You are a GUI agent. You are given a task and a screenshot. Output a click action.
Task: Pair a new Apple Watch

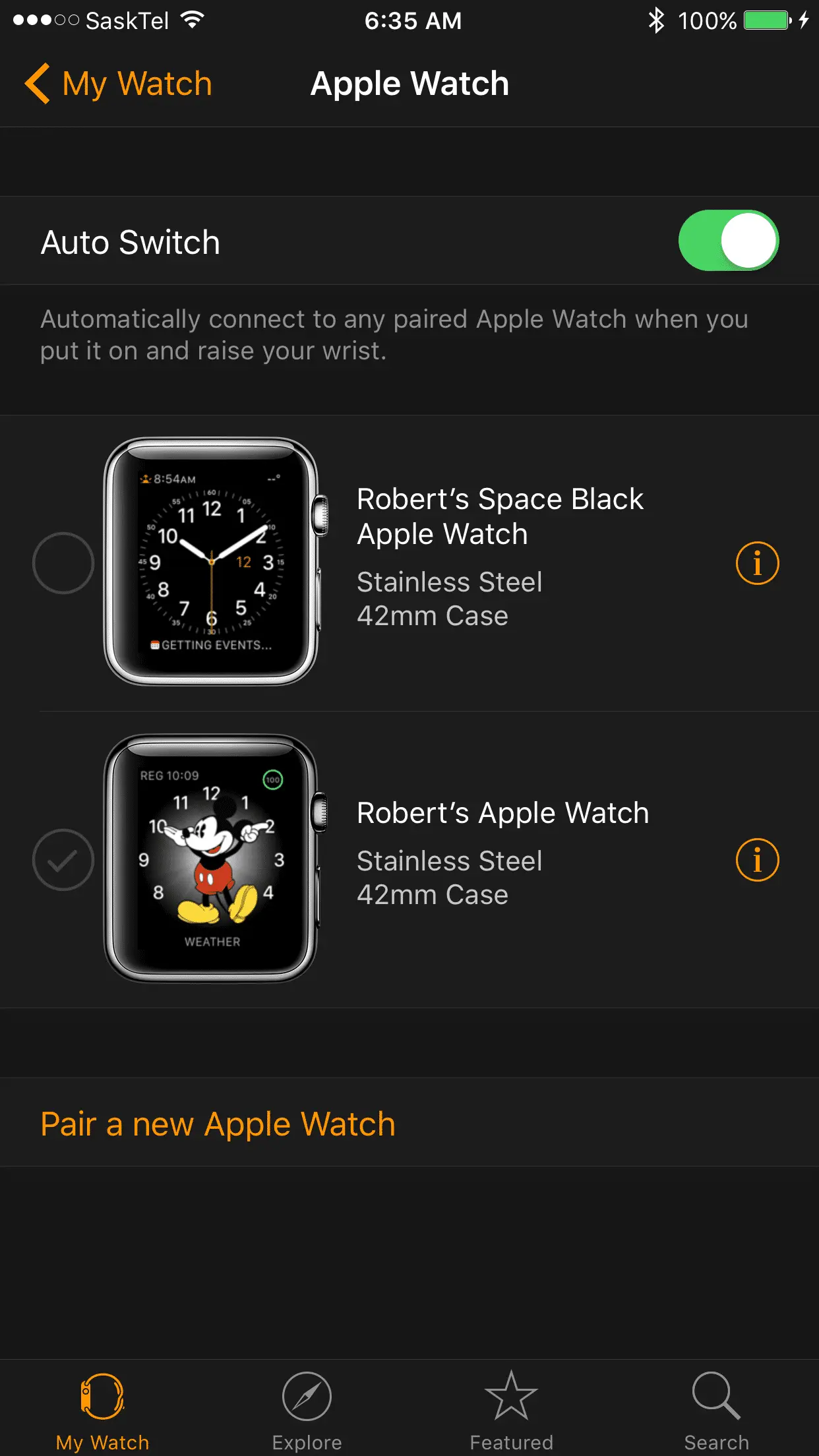click(x=218, y=1124)
